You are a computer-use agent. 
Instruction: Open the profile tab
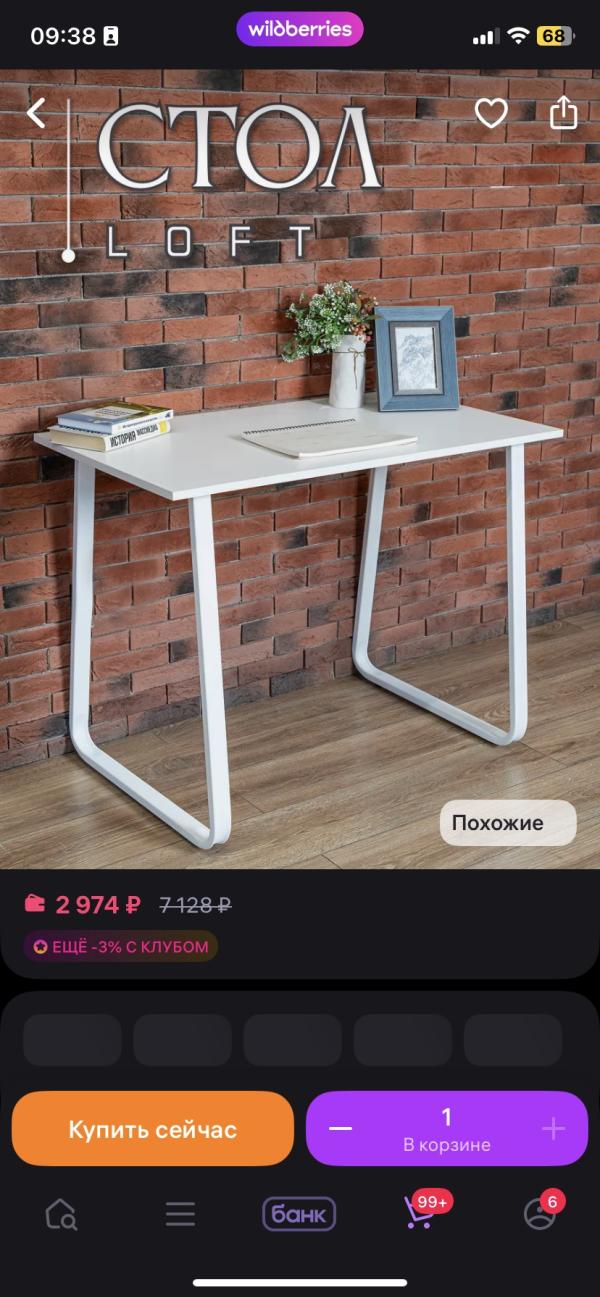tap(539, 1214)
